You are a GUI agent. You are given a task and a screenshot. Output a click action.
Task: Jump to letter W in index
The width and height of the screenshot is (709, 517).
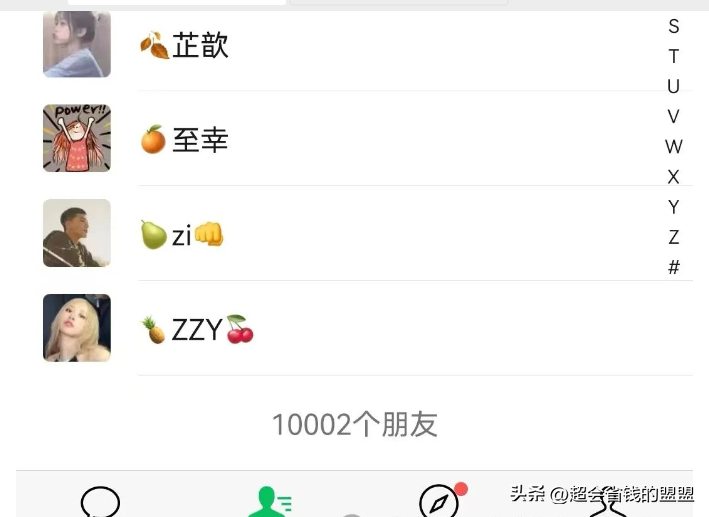click(674, 147)
